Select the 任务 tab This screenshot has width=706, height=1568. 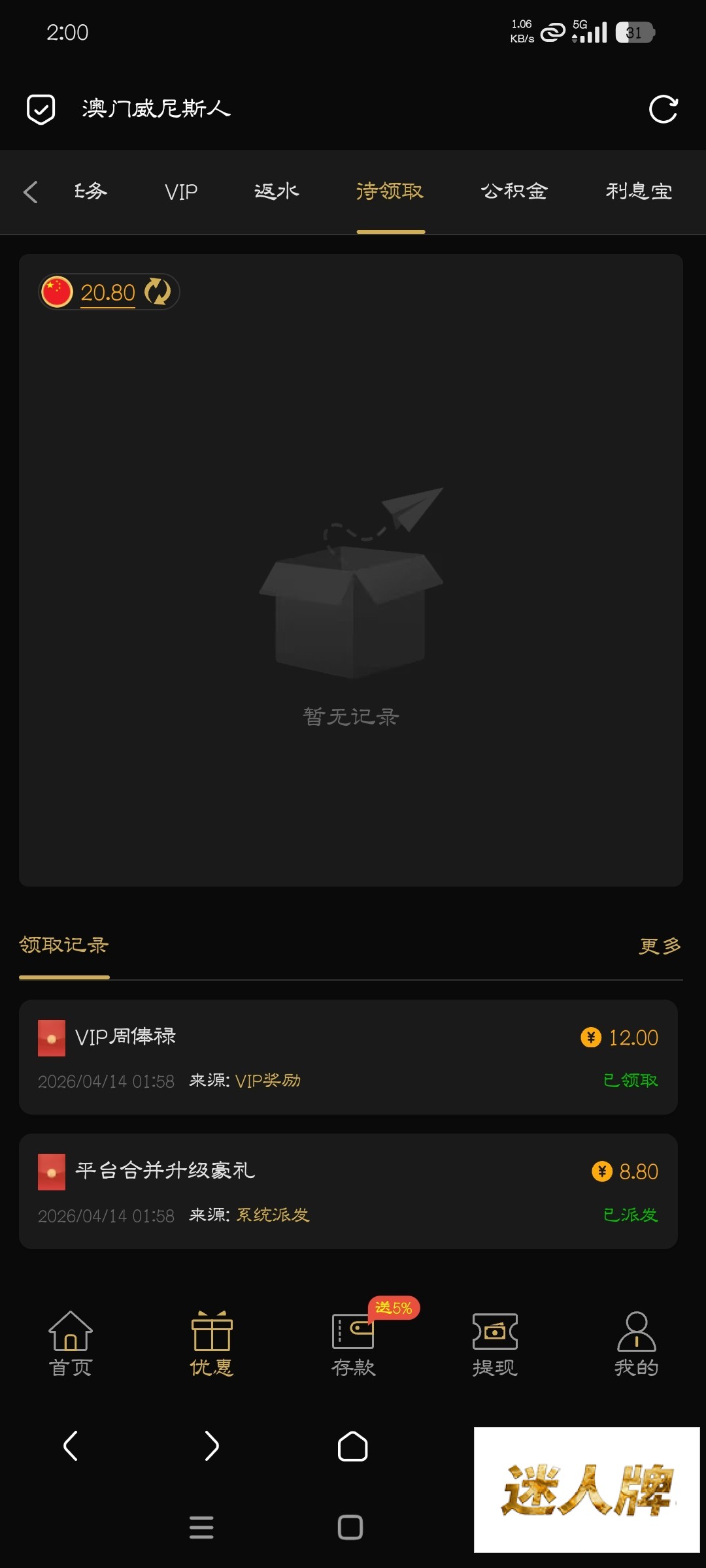[91, 192]
